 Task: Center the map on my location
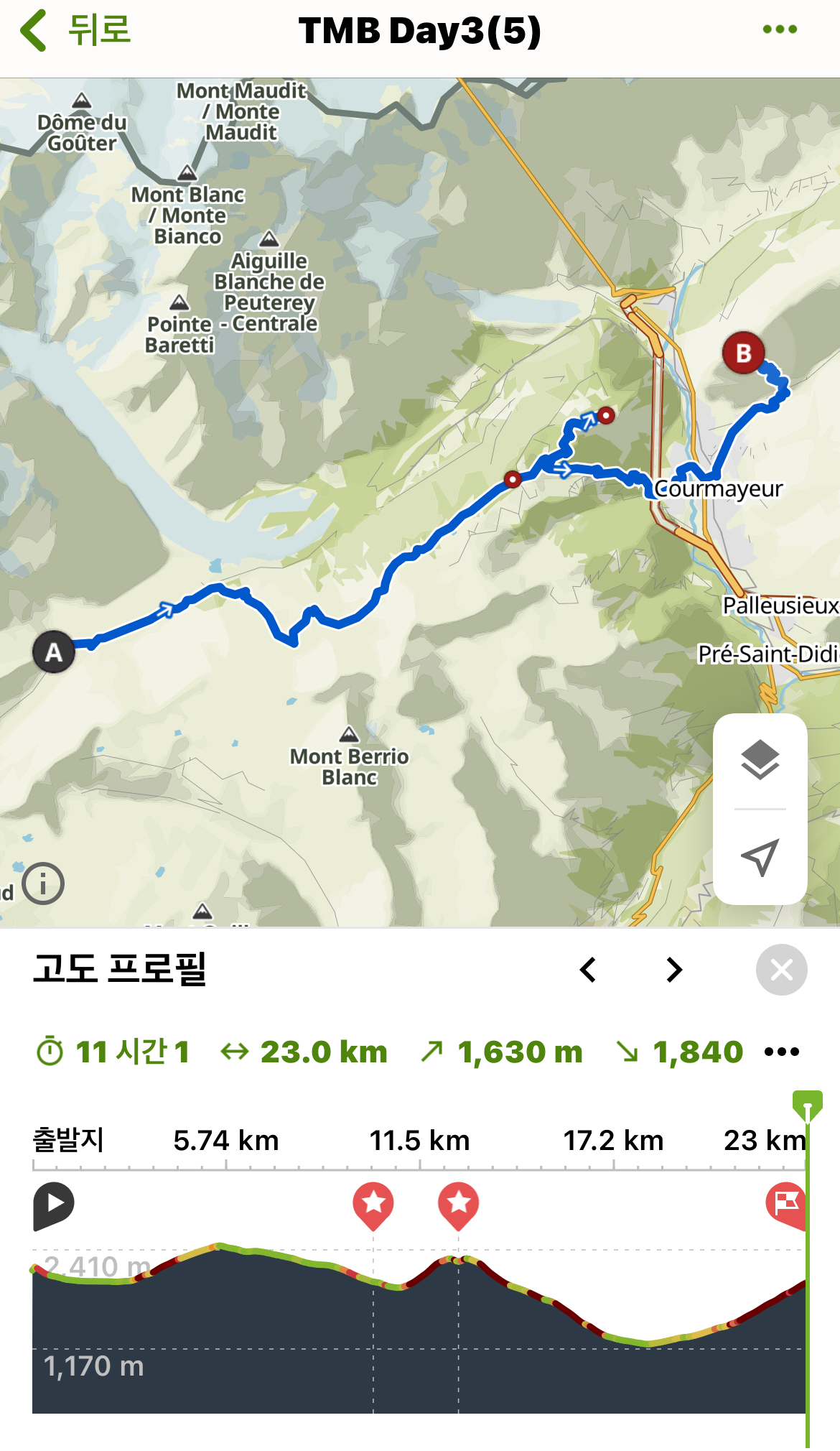click(x=760, y=857)
